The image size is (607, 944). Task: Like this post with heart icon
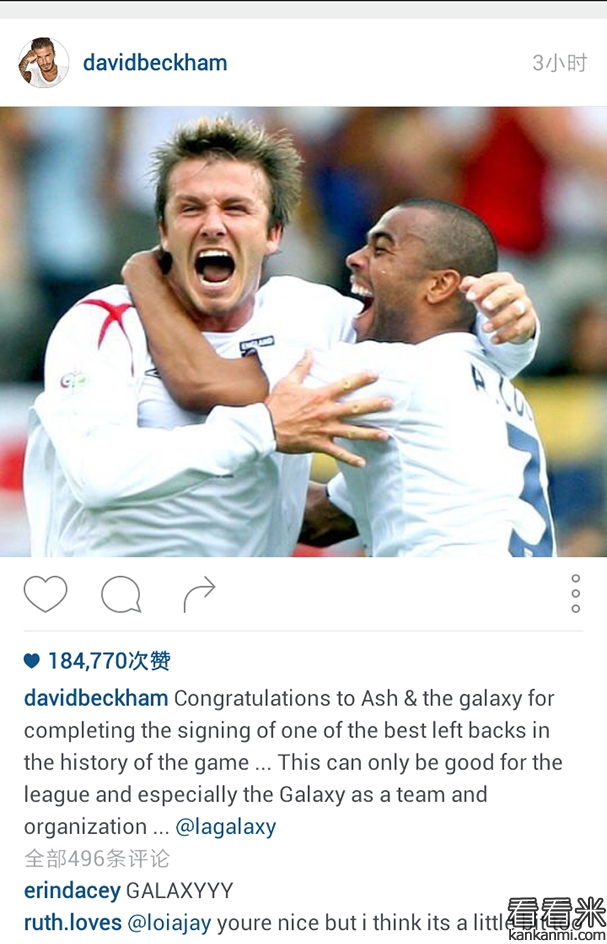pos(45,594)
